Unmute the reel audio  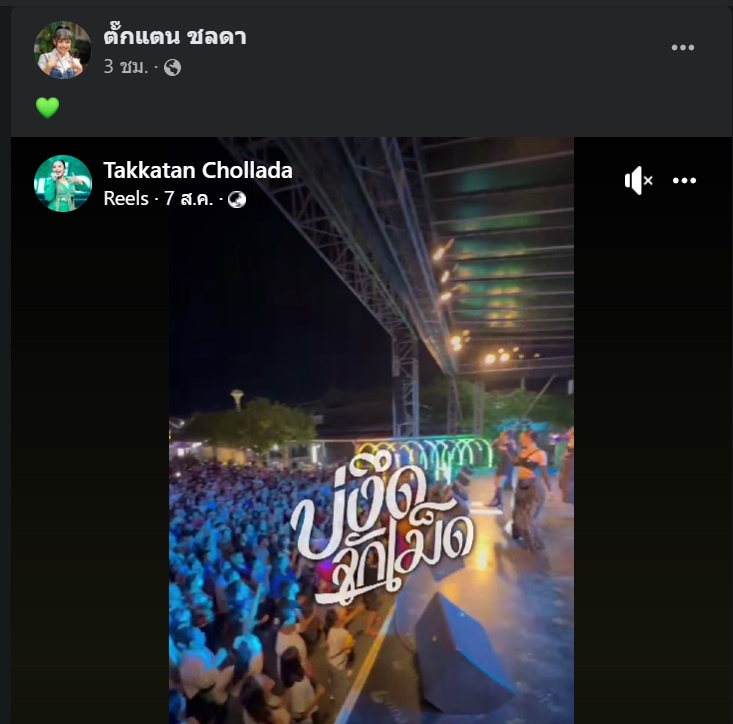[638, 181]
